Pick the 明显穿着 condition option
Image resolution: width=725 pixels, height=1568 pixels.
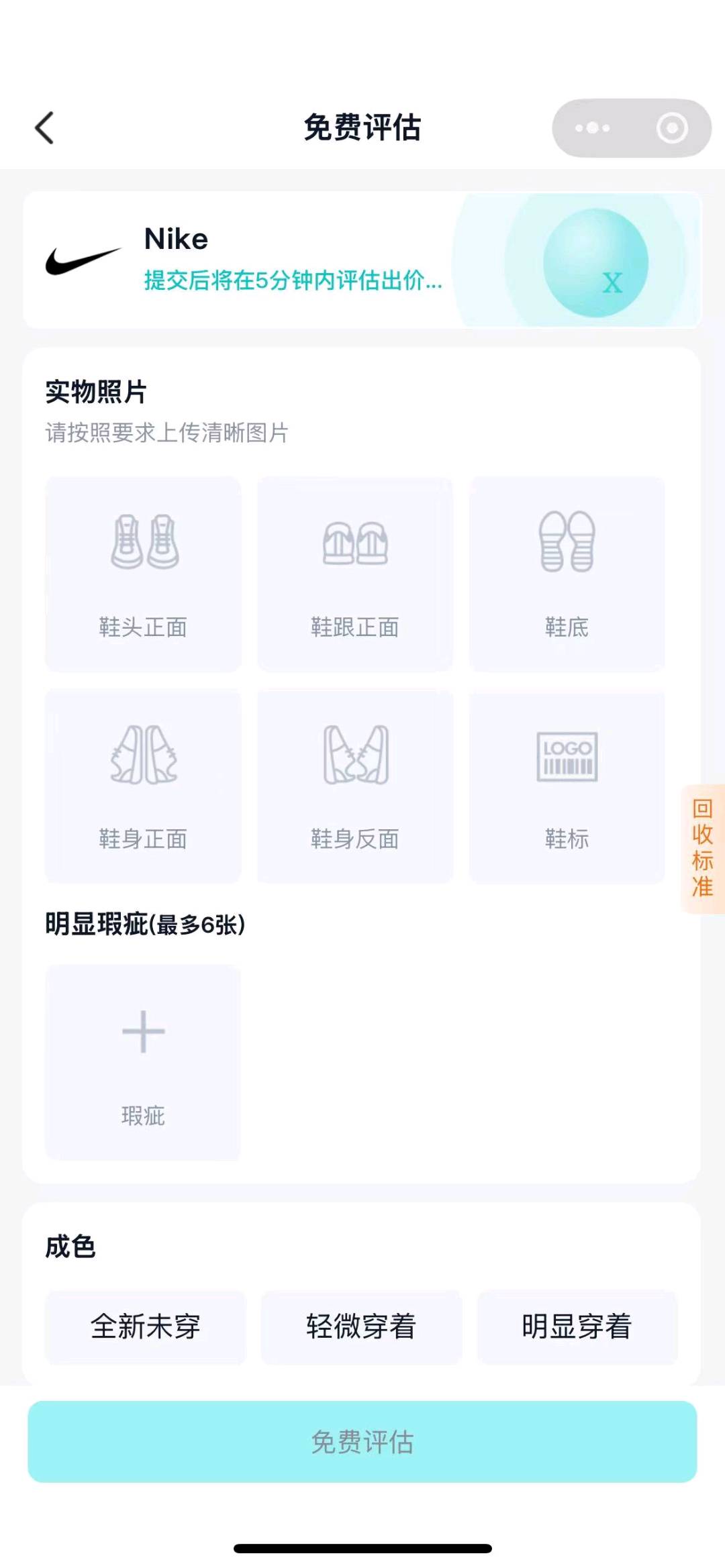[577, 1326]
